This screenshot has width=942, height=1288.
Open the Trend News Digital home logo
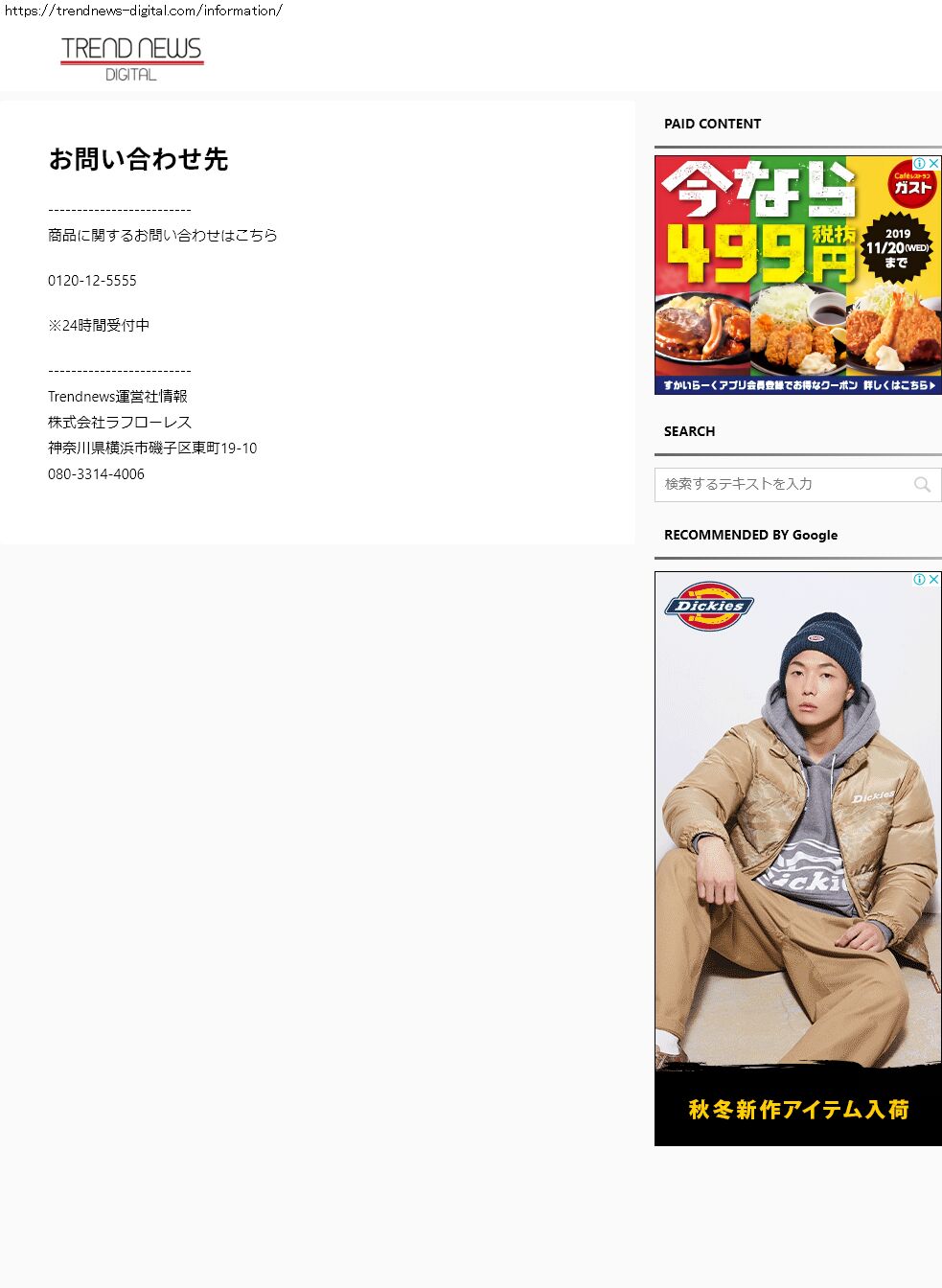[131, 58]
